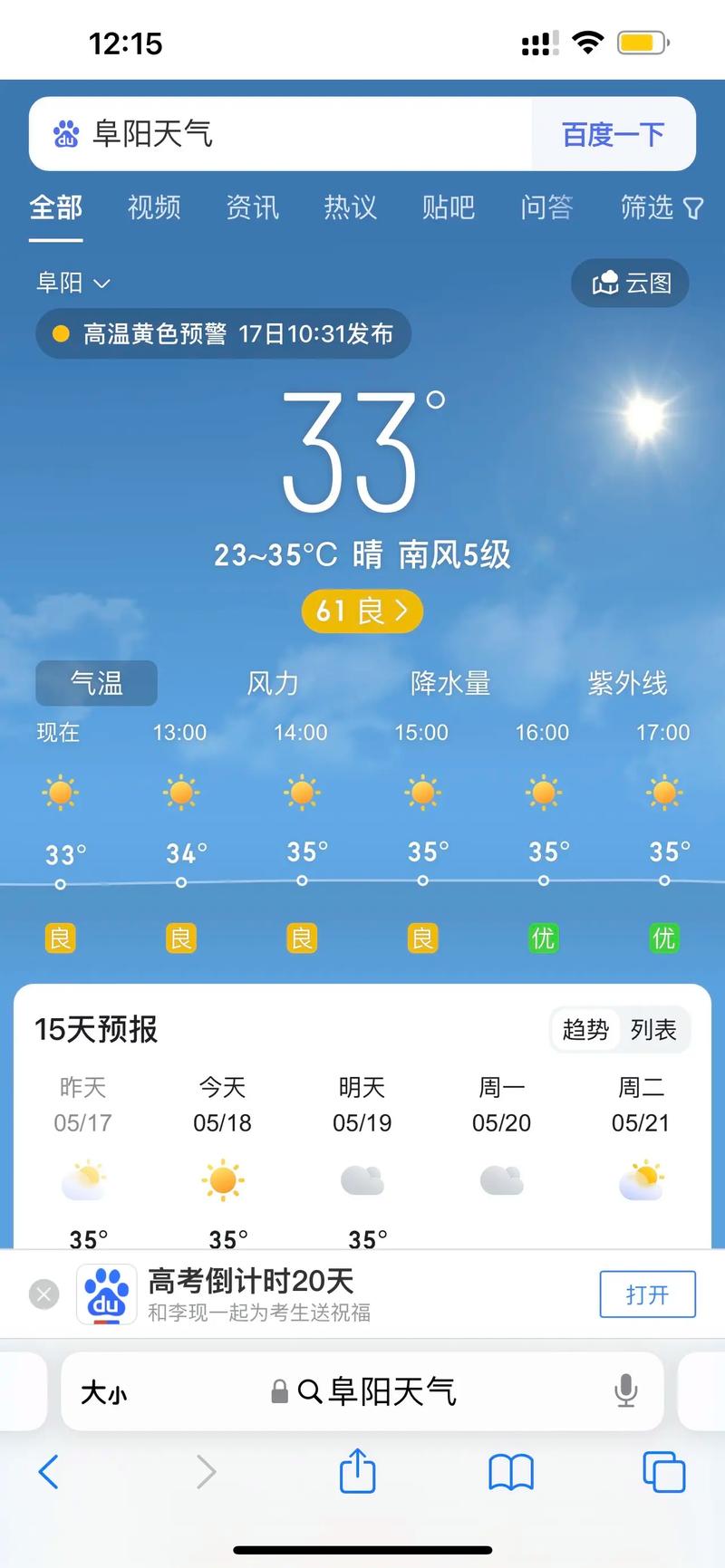Tap 大小 to adjust text size

(104, 1392)
